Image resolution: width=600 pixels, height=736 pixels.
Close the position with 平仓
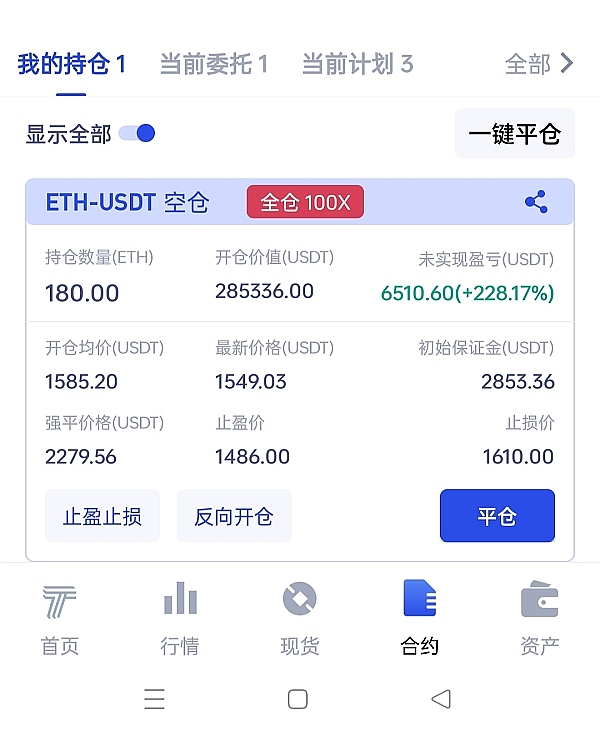[x=497, y=516]
